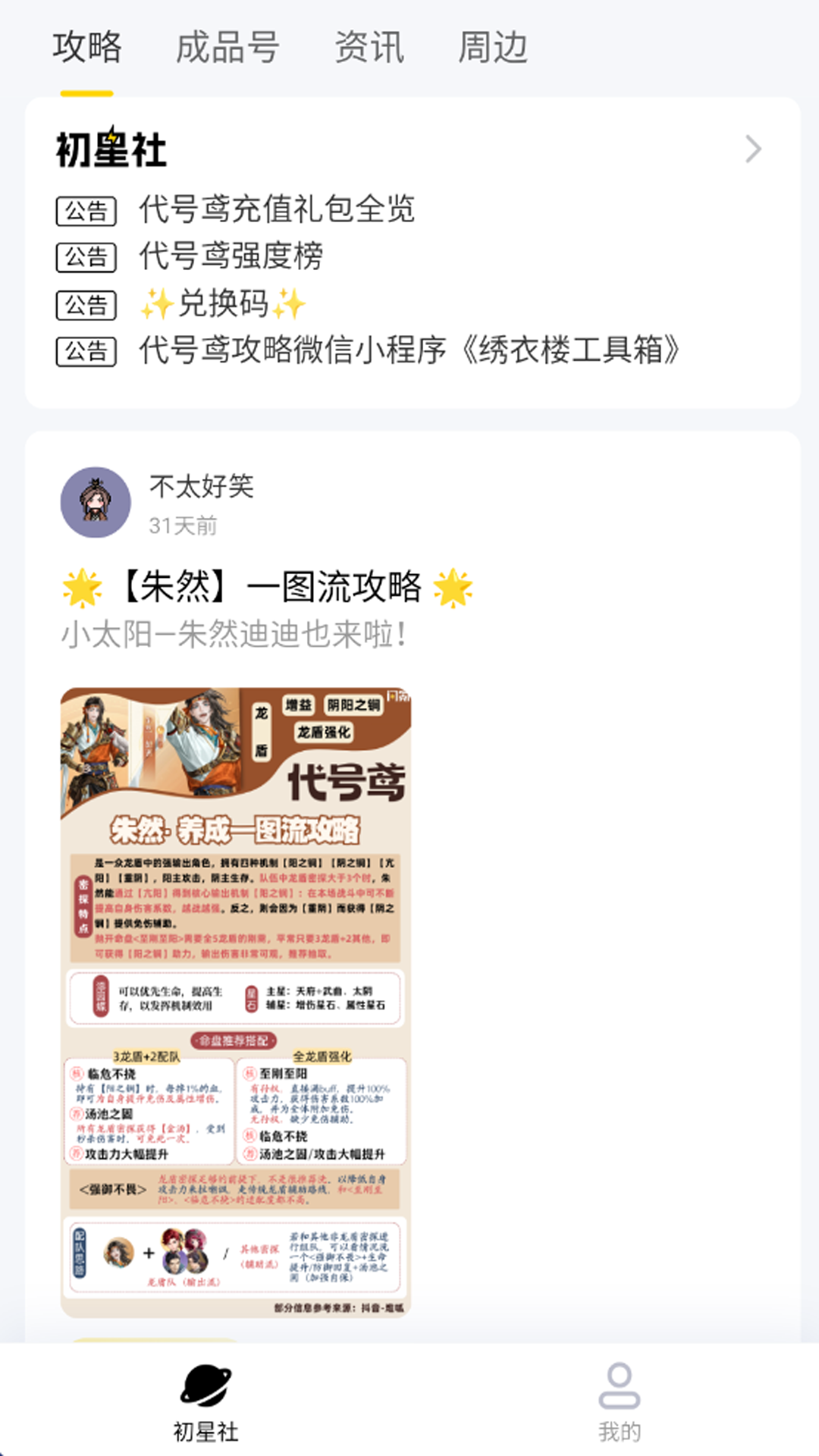Expand 初星社 section with the chevron arrow
819x1456 pixels.
click(752, 149)
